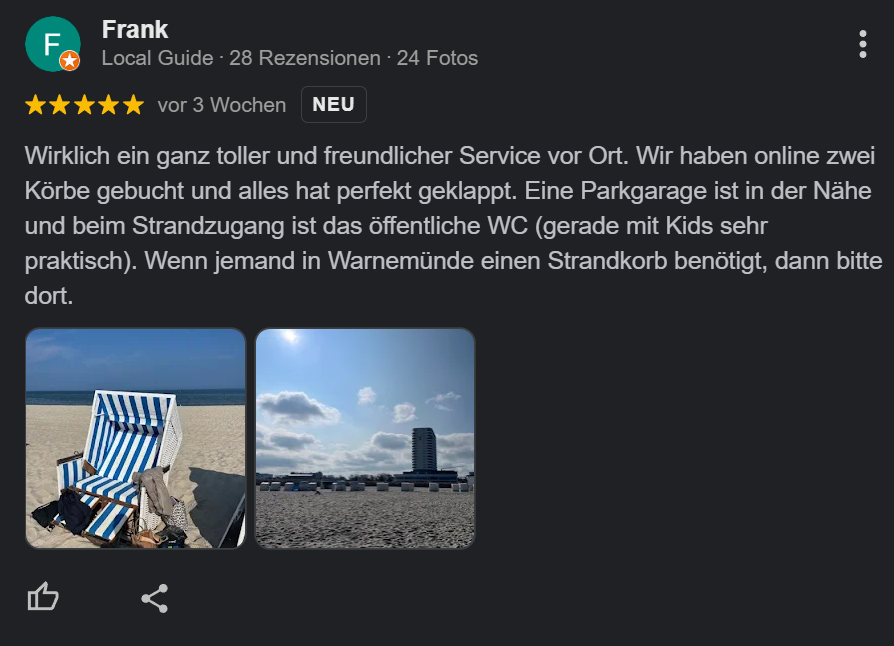View reviewer Frank's name link
Screen dimensions: 894x646
(x=135, y=29)
